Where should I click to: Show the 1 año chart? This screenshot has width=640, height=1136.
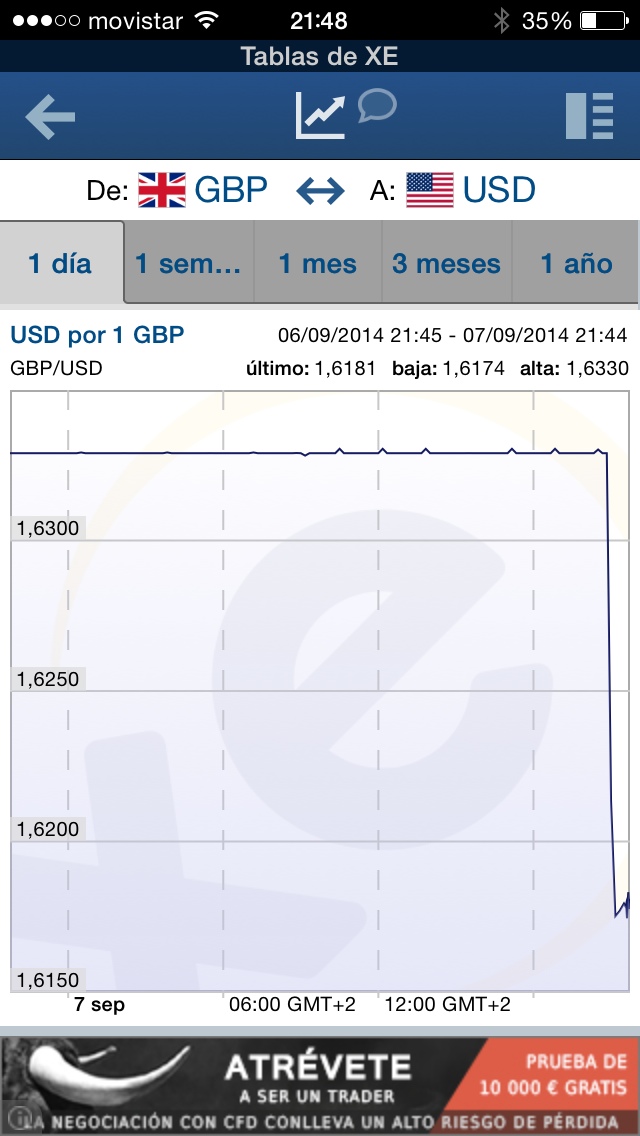(x=576, y=264)
